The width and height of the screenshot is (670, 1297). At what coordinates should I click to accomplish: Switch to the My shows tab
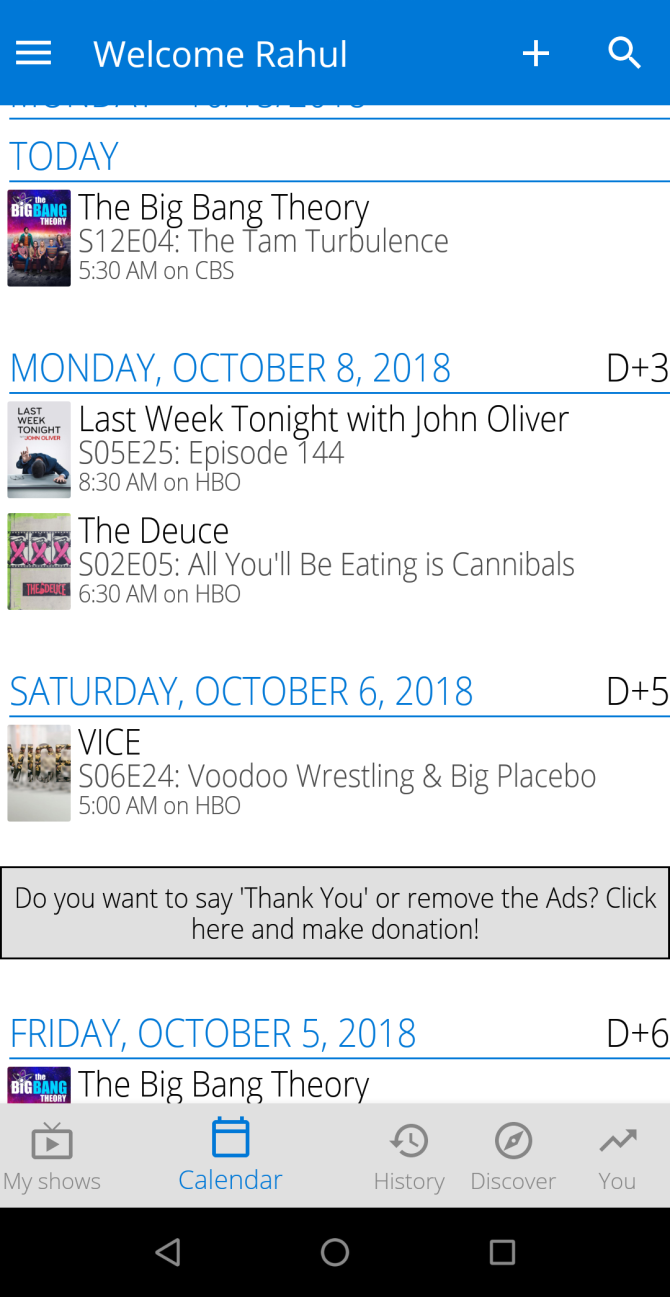pyautogui.click(x=52, y=1157)
